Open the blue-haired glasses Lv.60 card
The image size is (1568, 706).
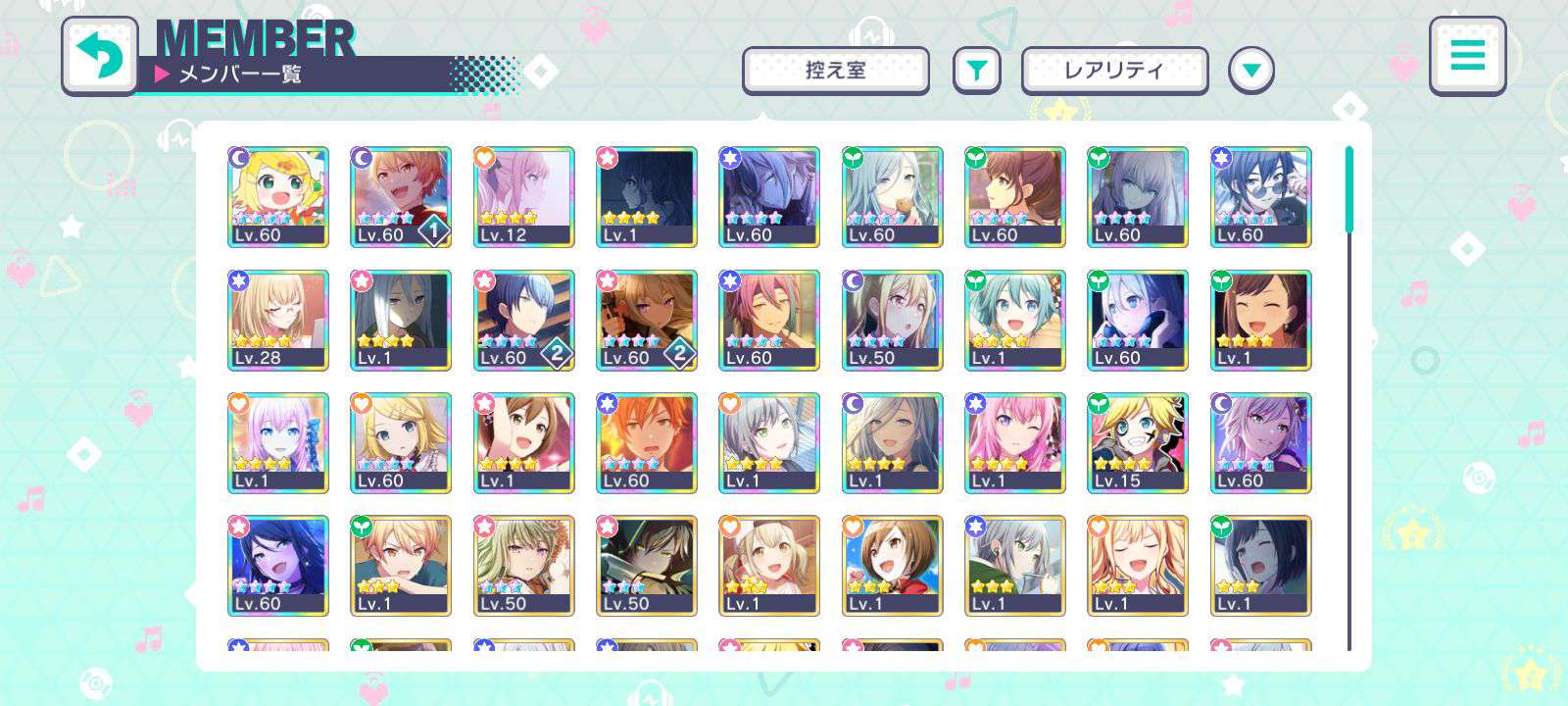pos(1260,196)
